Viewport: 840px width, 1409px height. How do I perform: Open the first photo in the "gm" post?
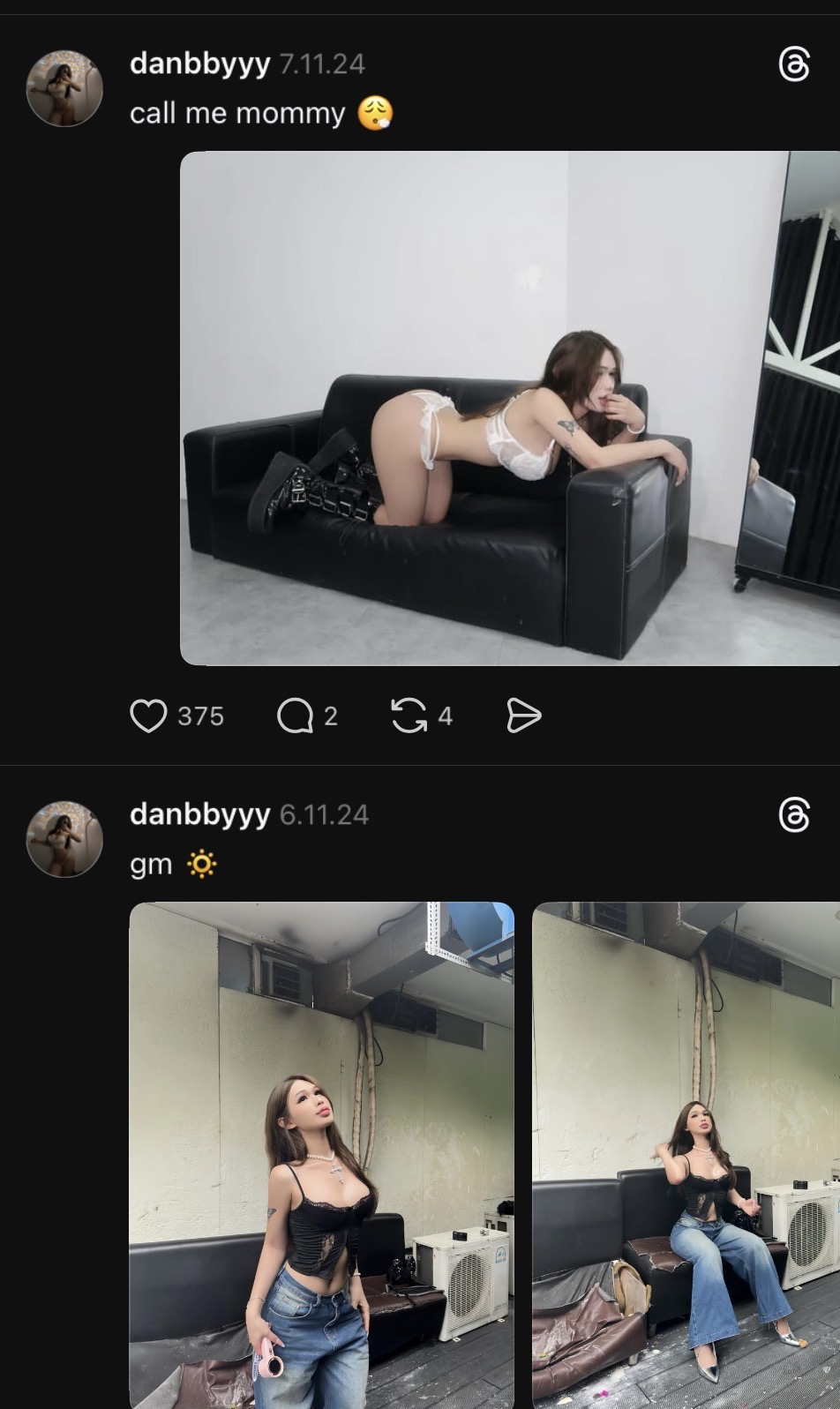321,1154
